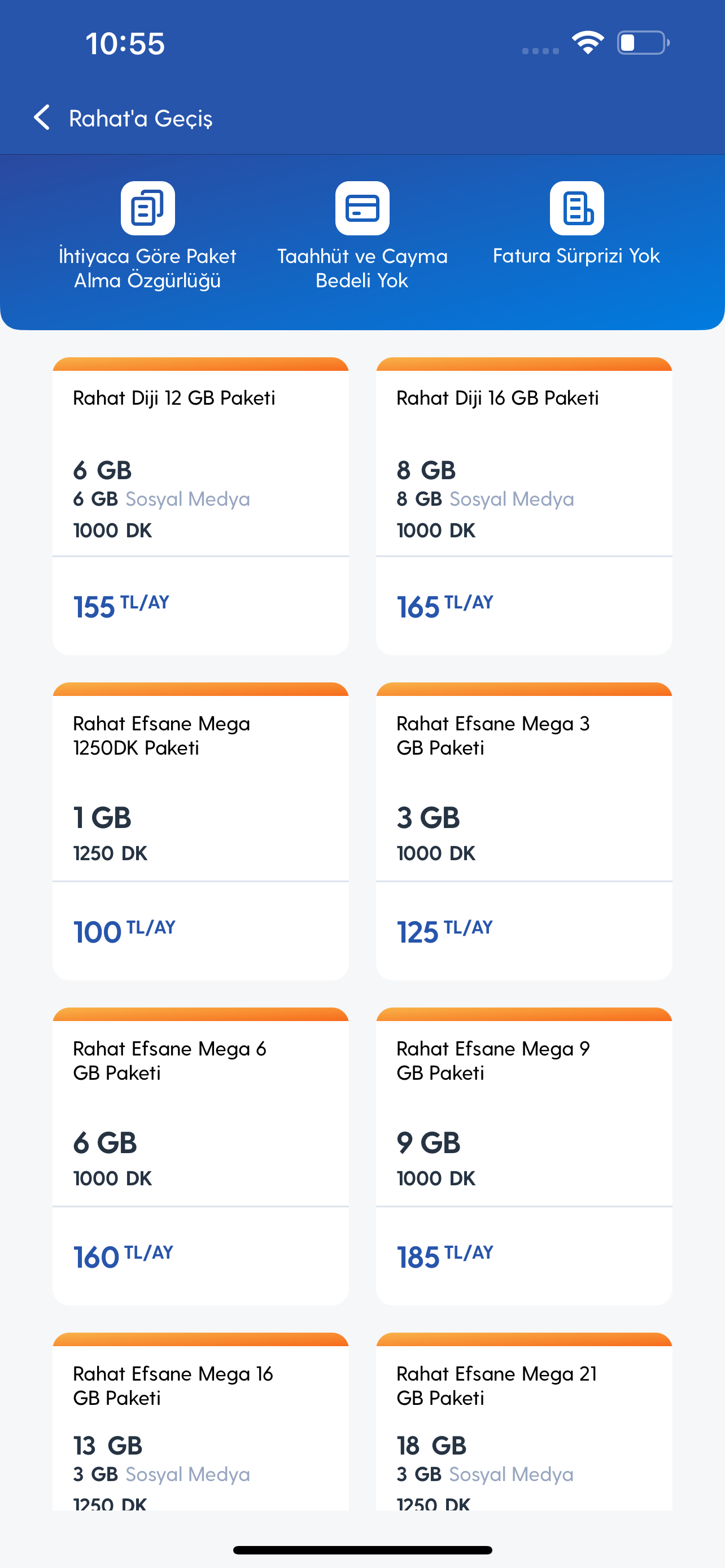Select Rahat Efsane Mega 6 GB Paketi
The width and height of the screenshot is (725, 1568).
pos(200,1156)
